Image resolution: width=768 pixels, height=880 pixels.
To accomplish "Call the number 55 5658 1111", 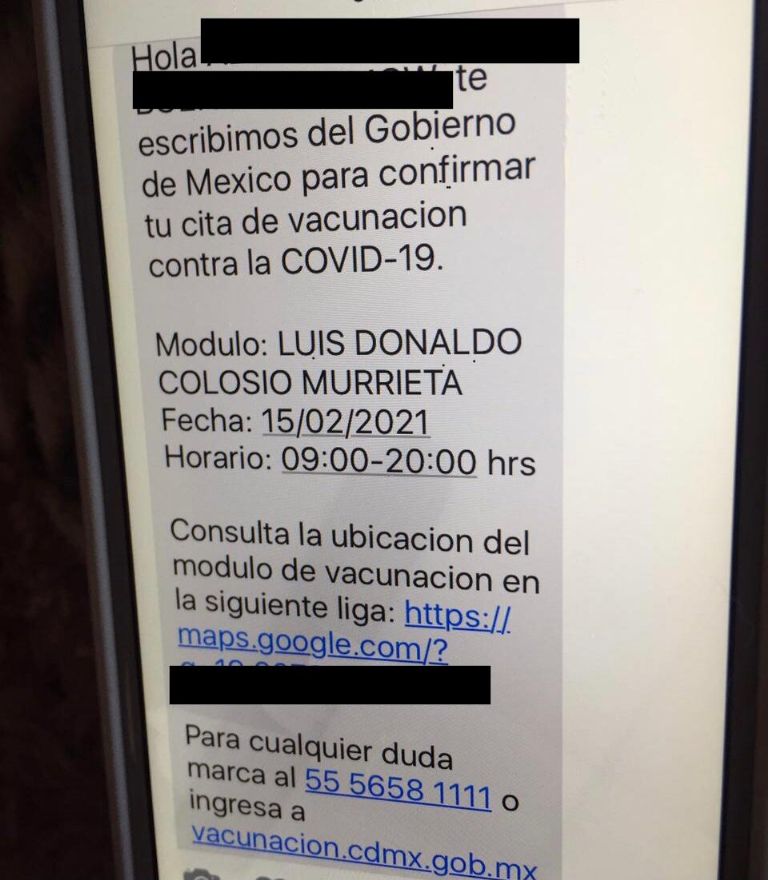I will pos(397,793).
